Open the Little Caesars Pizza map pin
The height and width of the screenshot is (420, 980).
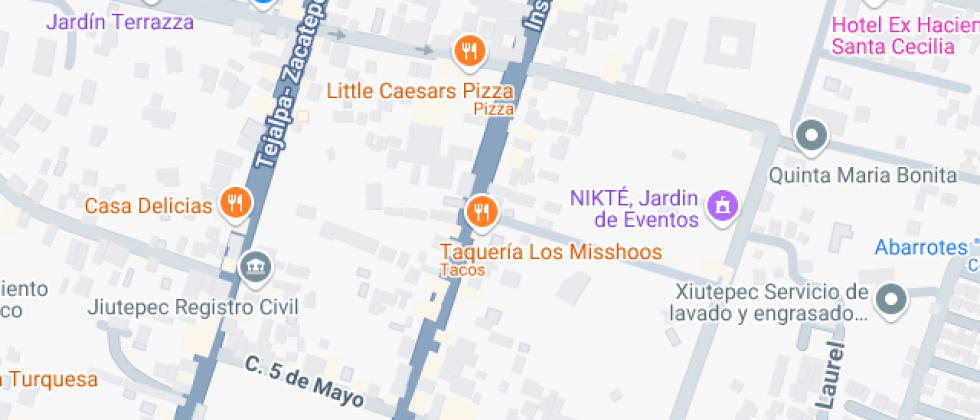tap(469, 50)
